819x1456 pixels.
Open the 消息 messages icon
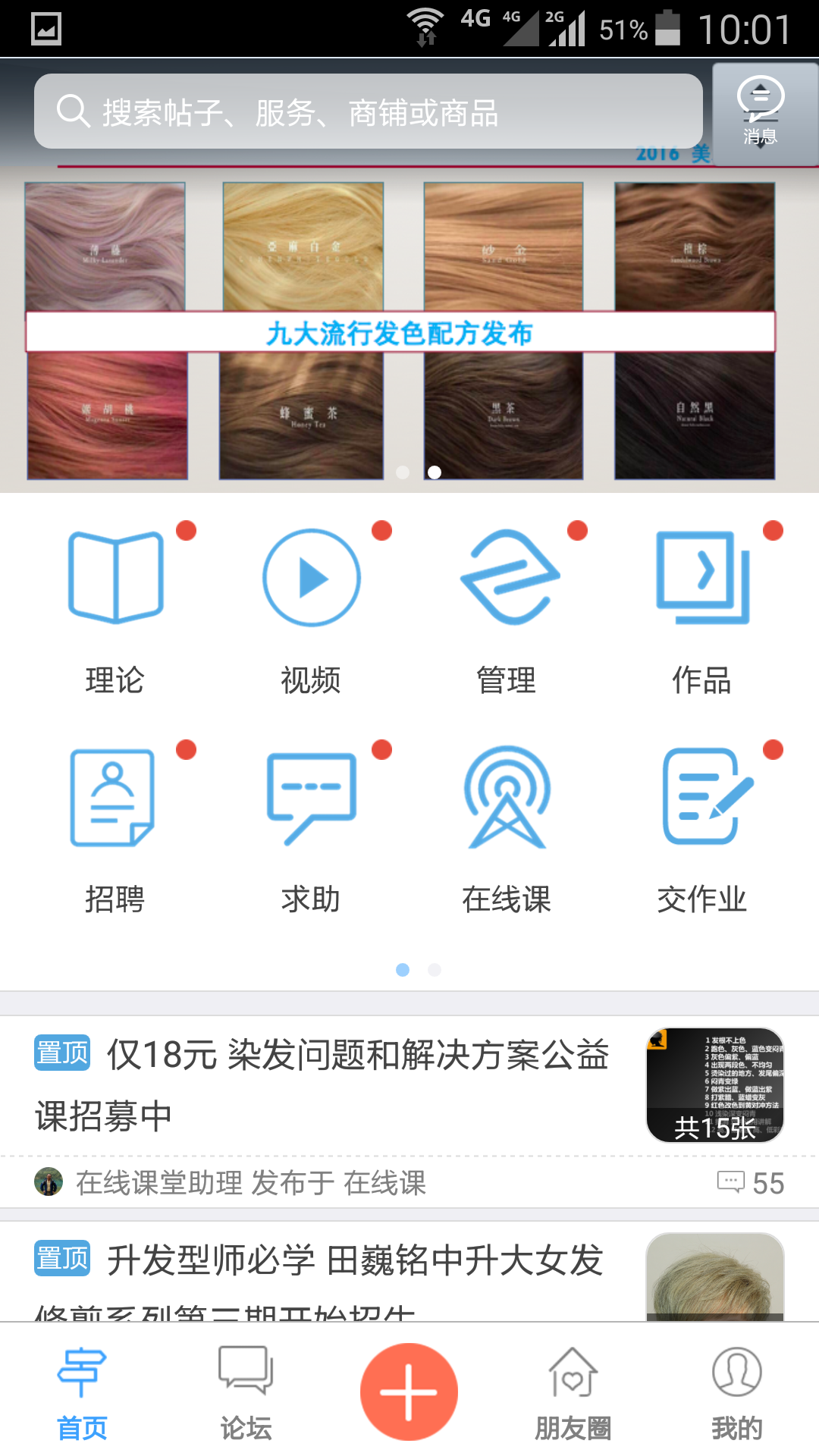click(762, 110)
